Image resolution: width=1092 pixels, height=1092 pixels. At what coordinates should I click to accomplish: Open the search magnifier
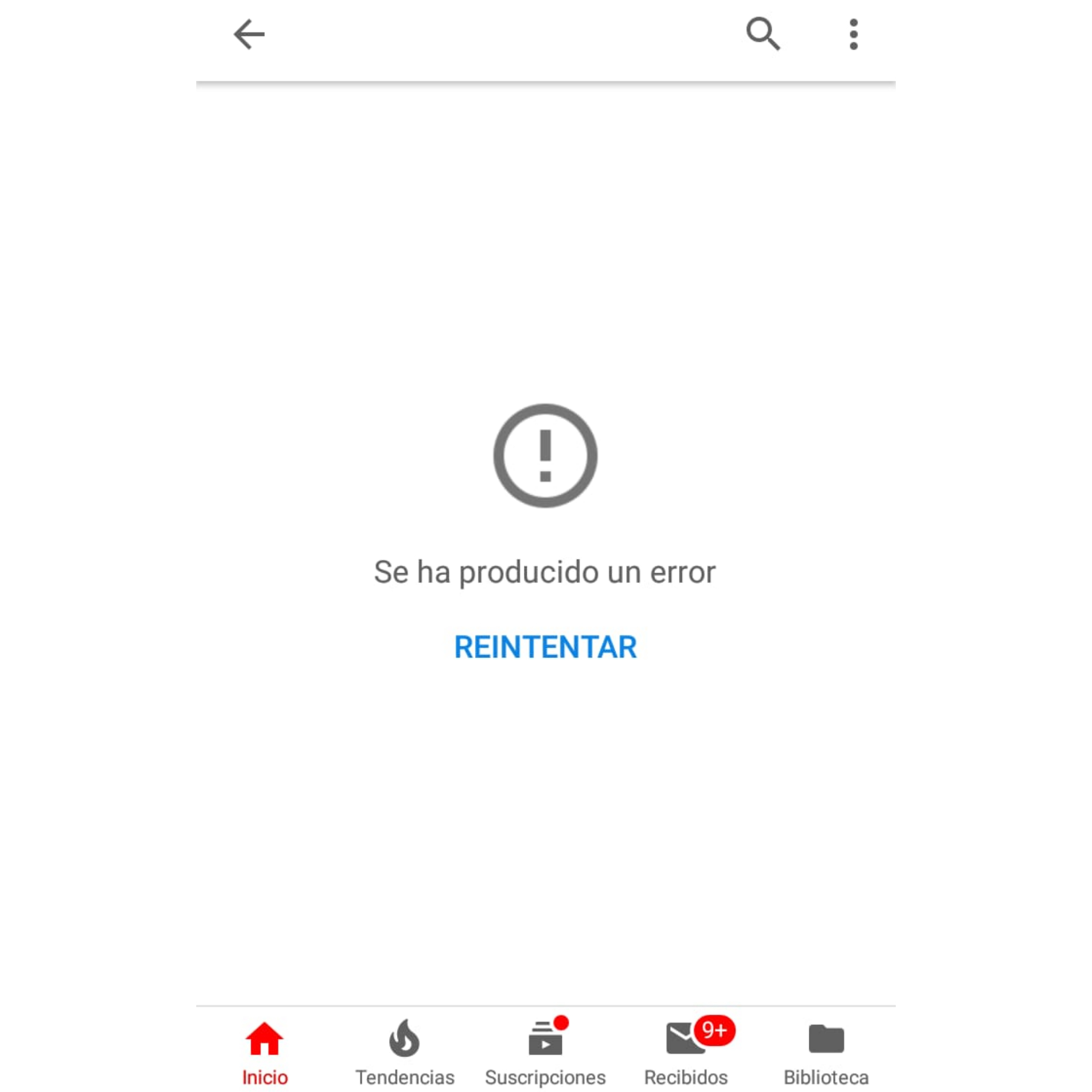pyautogui.click(x=763, y=34)
